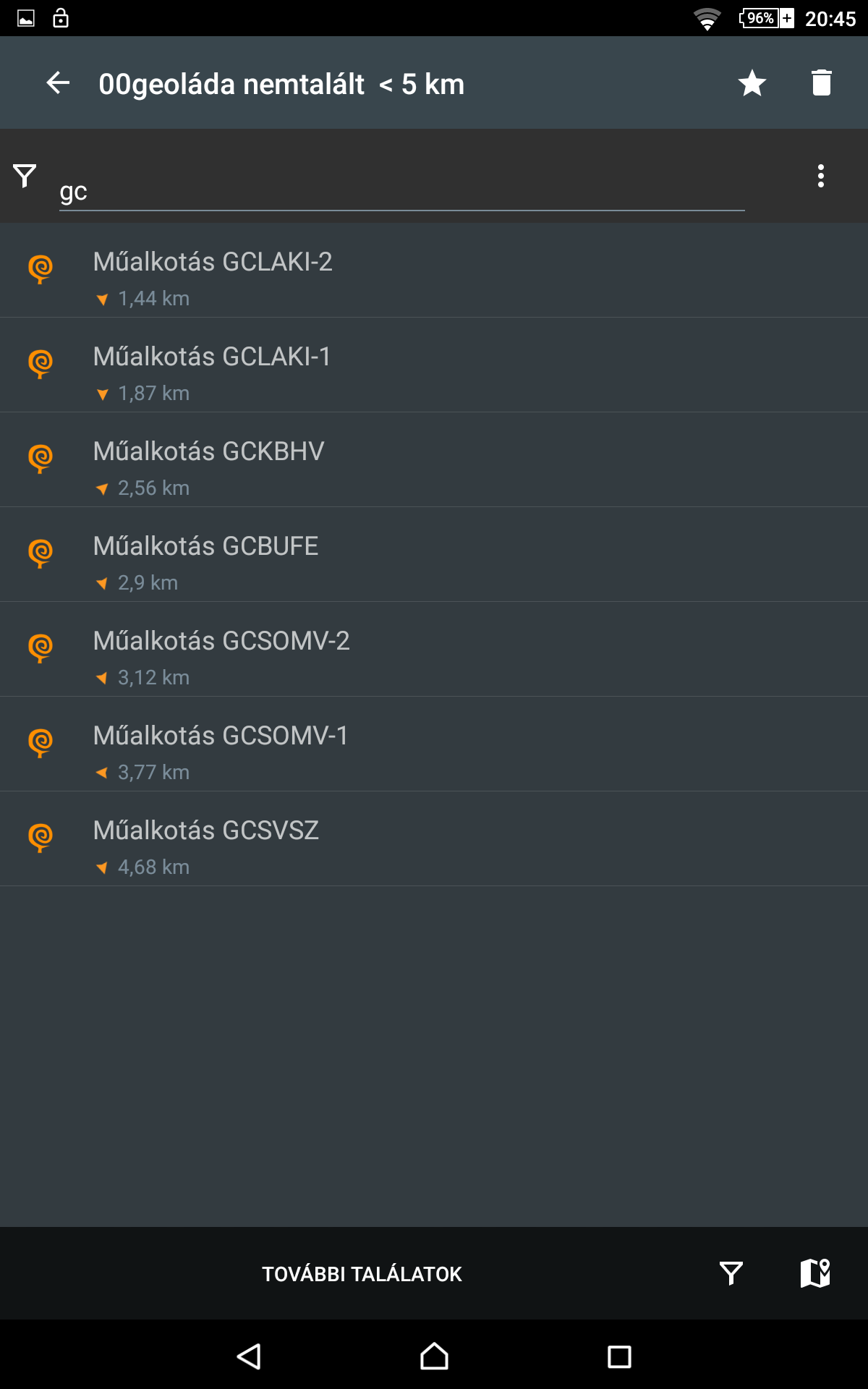
Task: Go back with the app bar arrow
Action: 58,82
